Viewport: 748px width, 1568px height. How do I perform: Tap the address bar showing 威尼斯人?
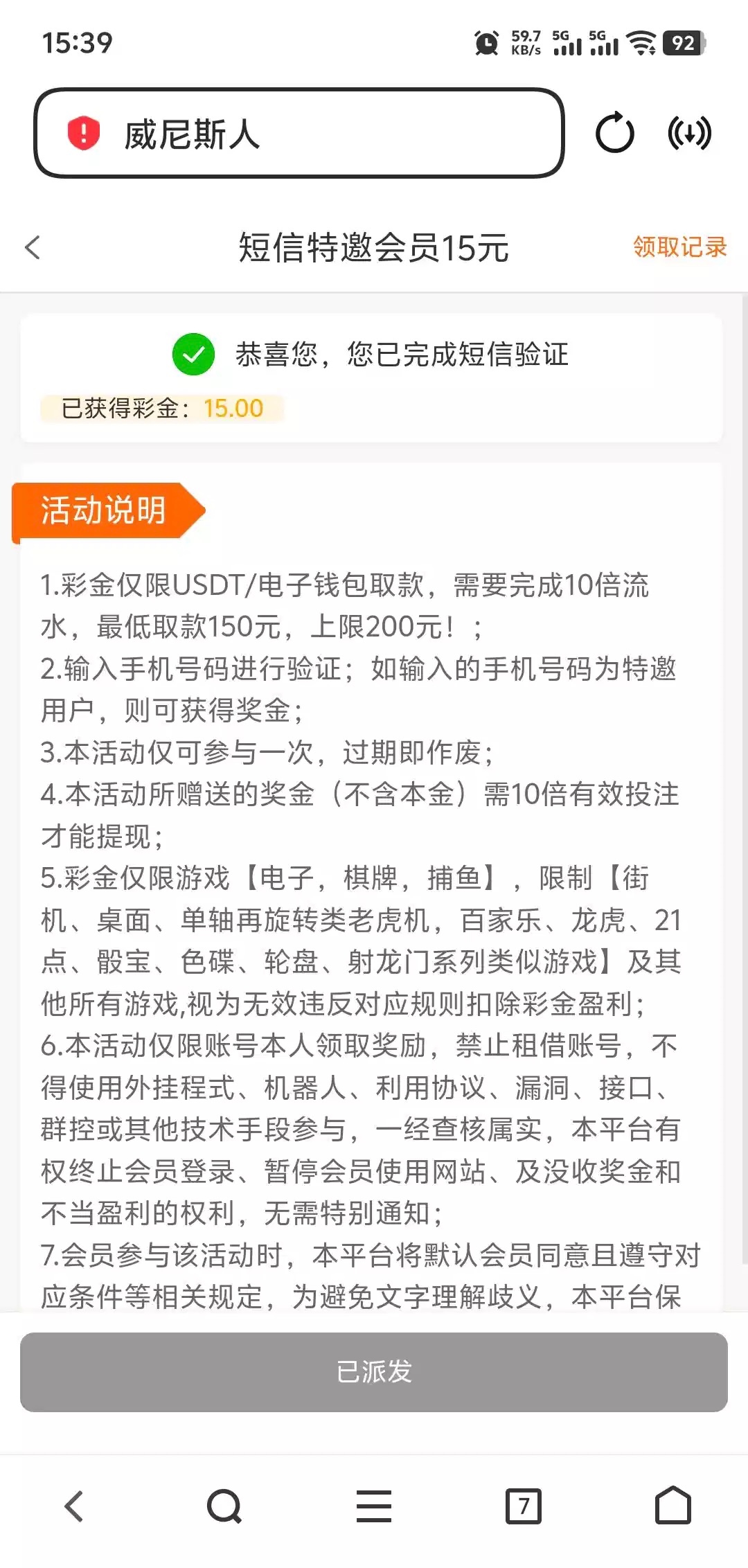point(299,133)
